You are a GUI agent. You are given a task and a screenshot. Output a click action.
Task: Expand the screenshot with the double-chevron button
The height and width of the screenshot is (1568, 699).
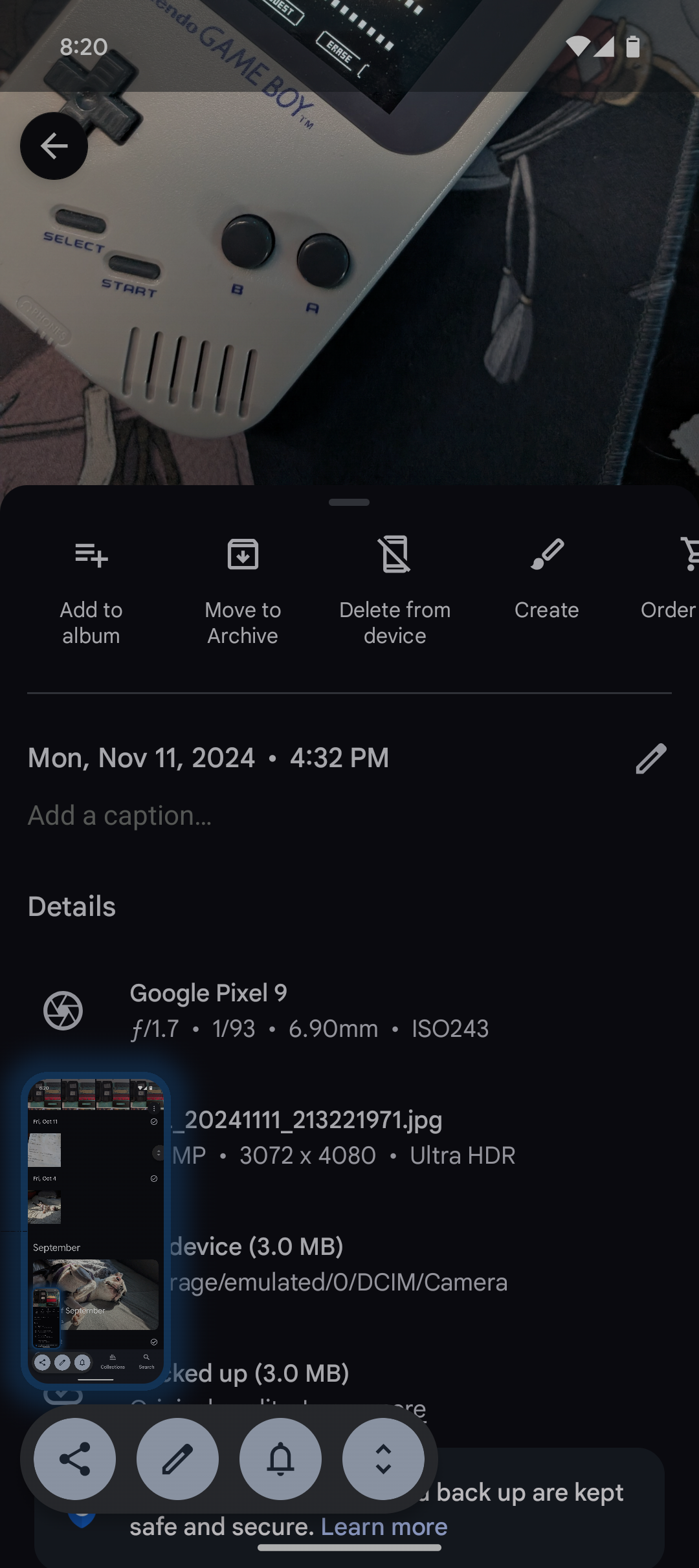[383, 1459]
